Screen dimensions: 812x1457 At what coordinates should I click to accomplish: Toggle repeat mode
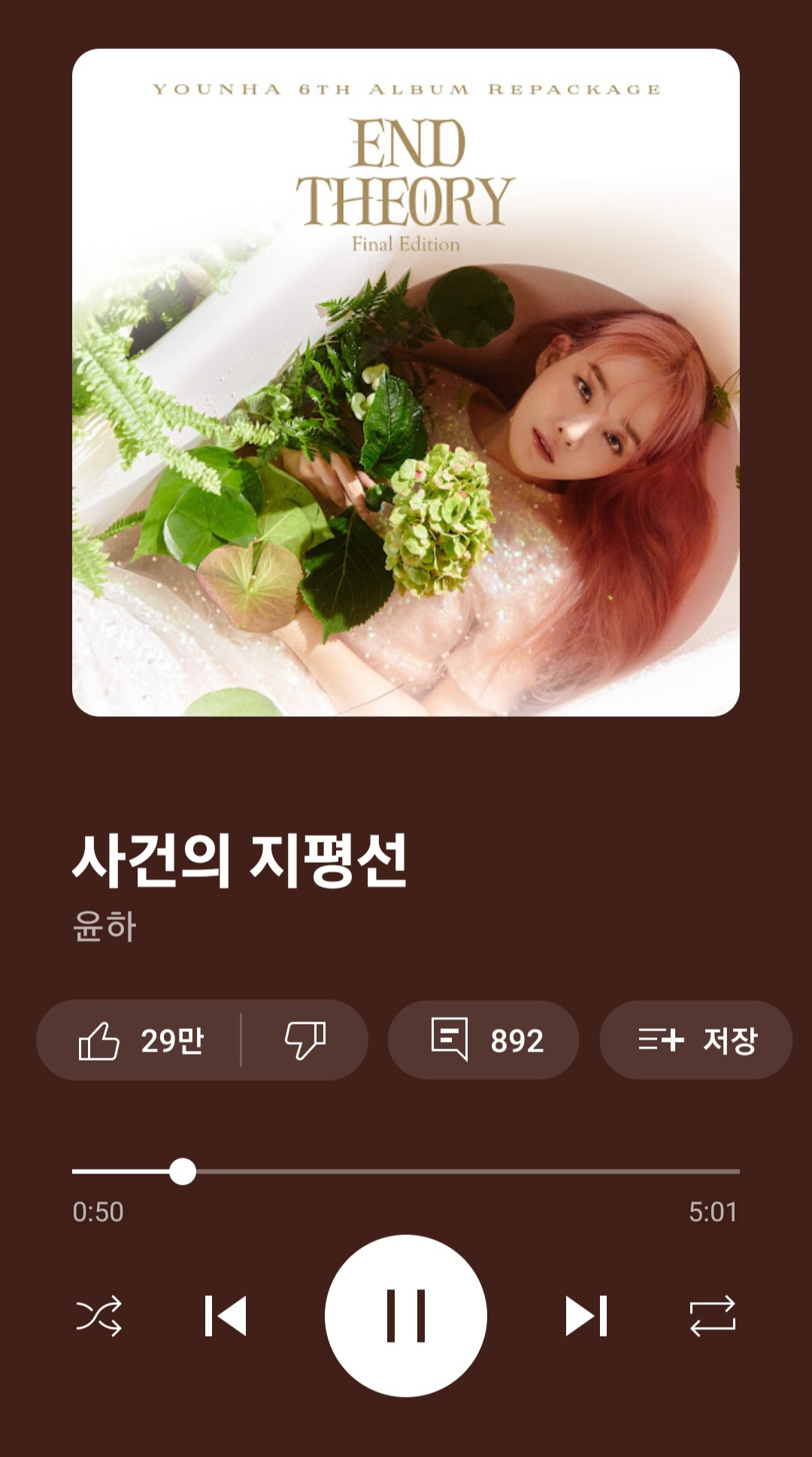[712, 1316]
